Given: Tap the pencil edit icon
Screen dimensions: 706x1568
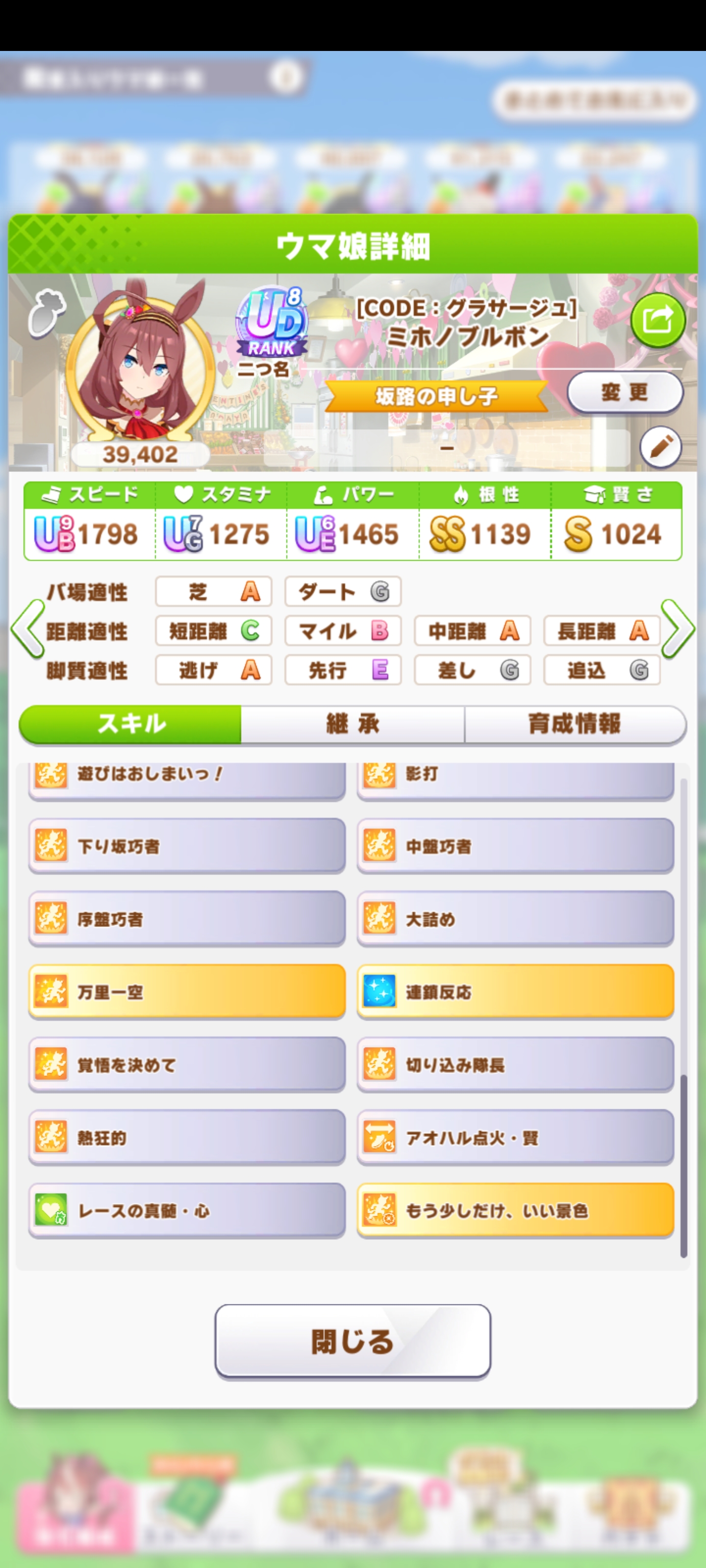Looking at the screenshot, I should click(660, 447).
